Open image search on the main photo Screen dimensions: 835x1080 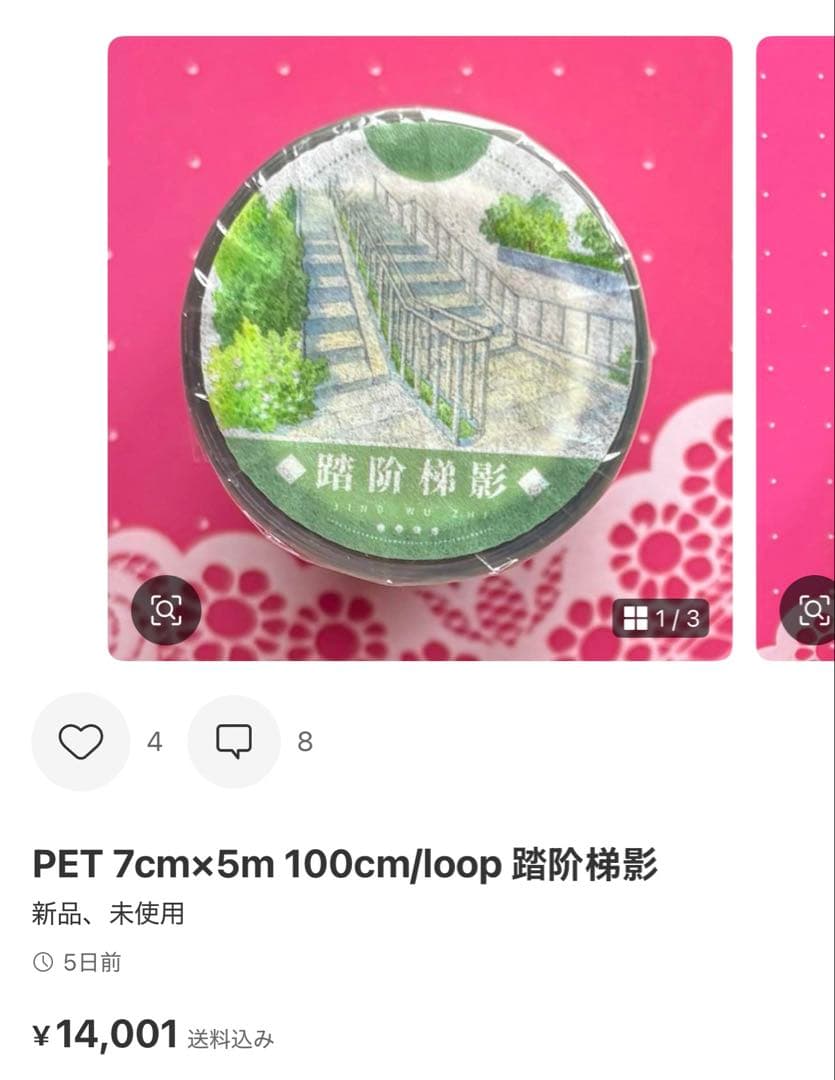[166, 610]
